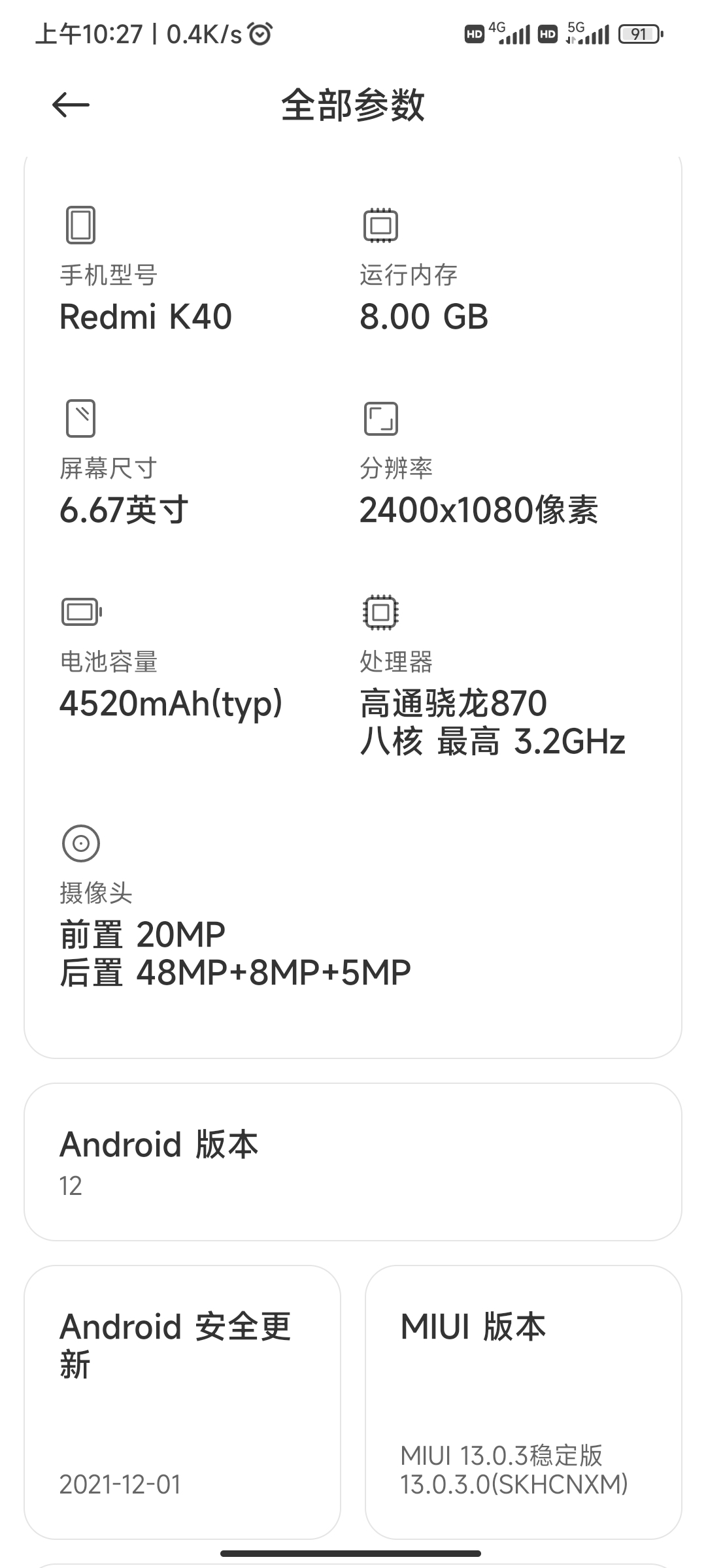Open the Android 安全更新 card

pos(182,1401)
